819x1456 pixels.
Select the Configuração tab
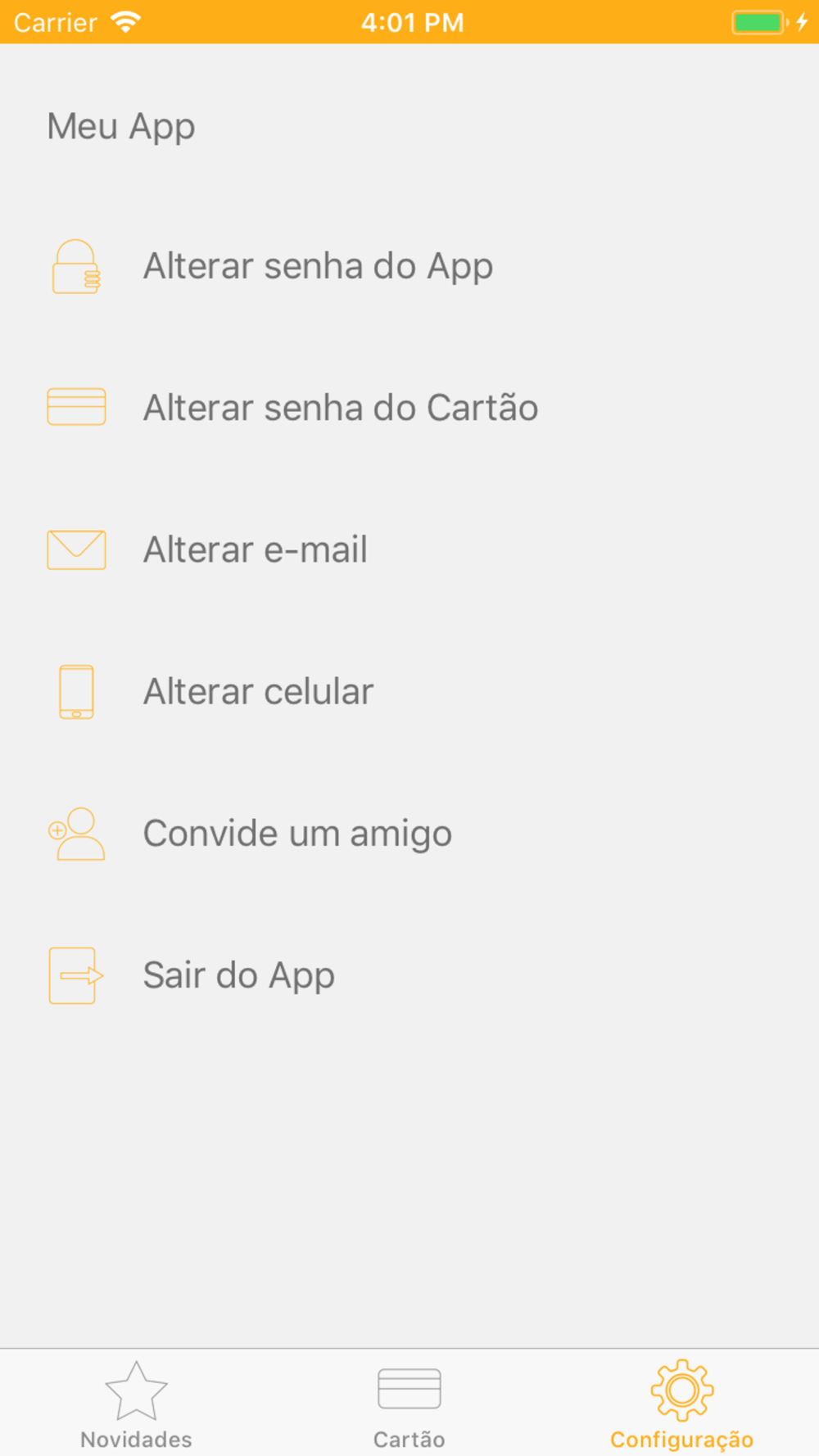(681, 1404)
